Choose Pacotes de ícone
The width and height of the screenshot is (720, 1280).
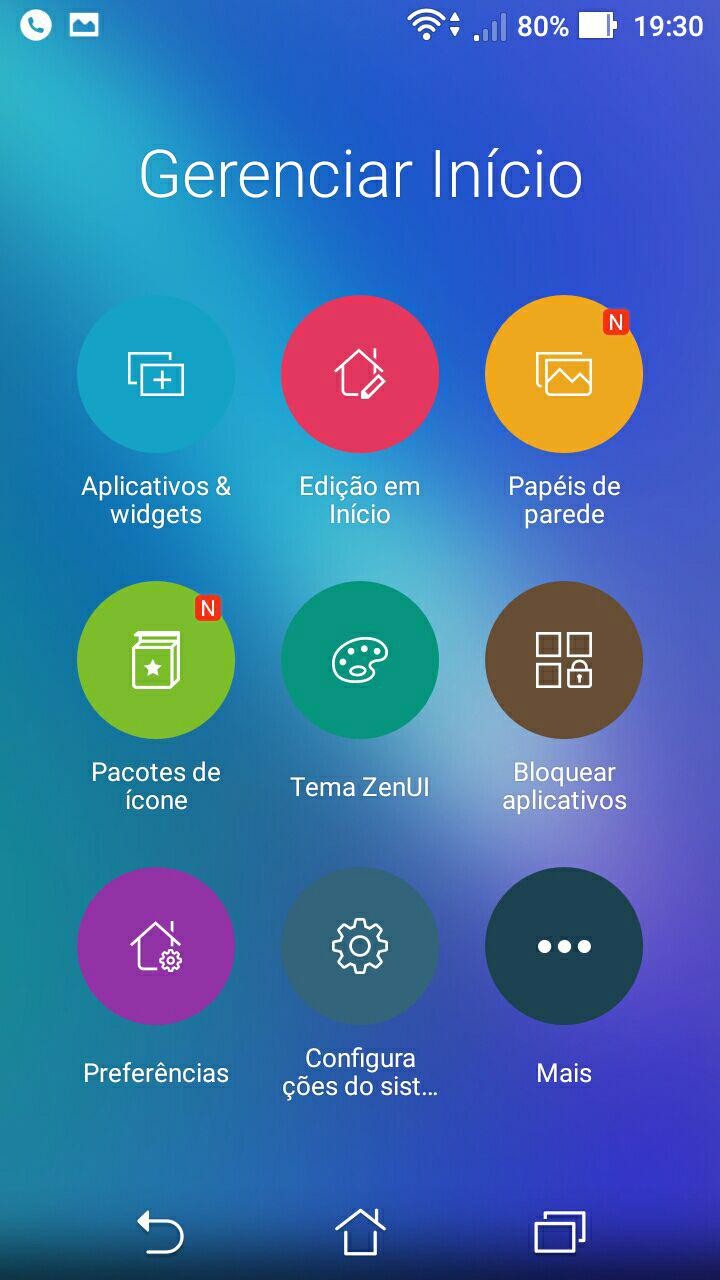[x=156, y=660]
